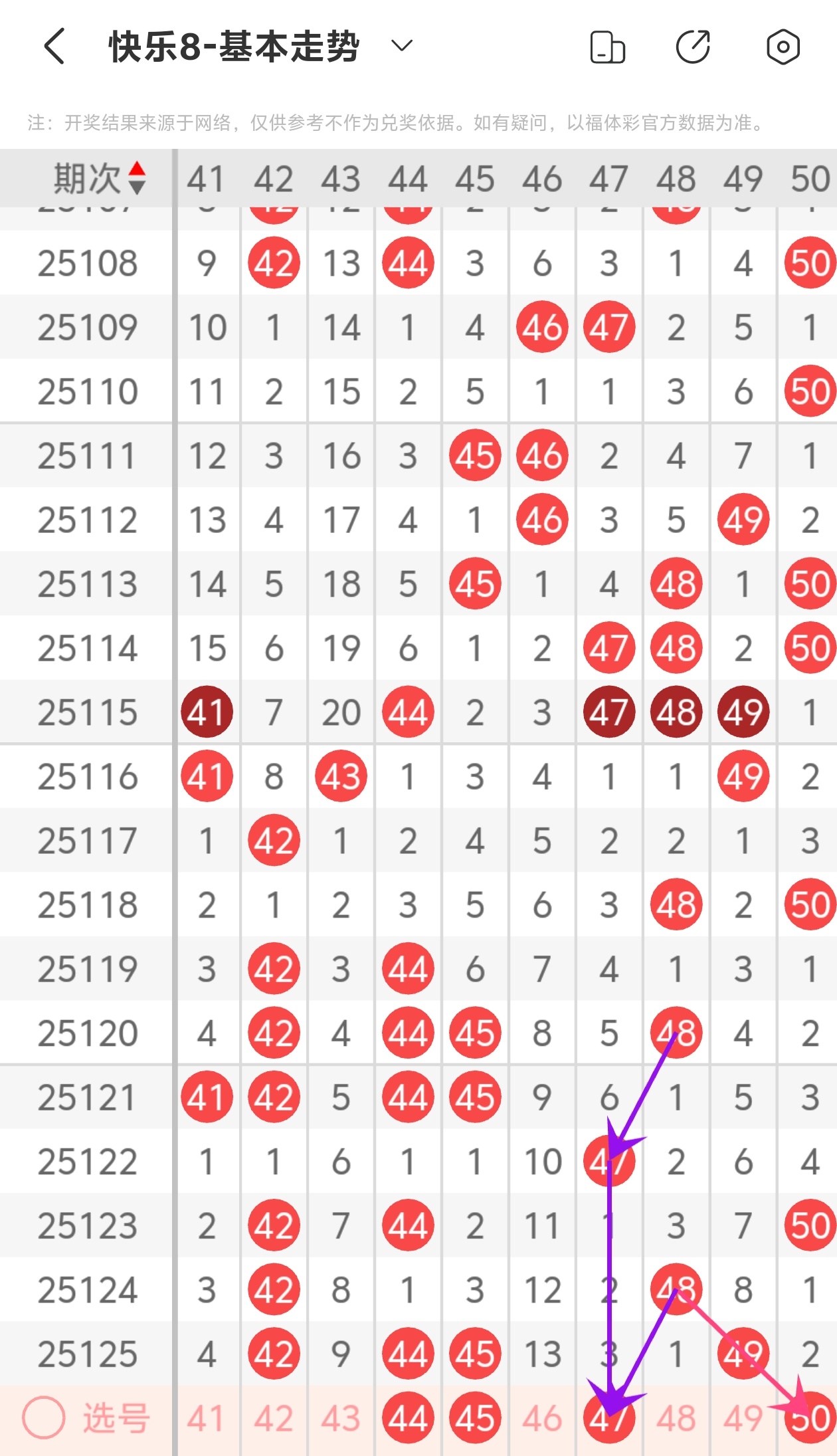Deselect number 45 in the 选号 row
This screenshot has height=1456, width=837.
point(475,1418)
